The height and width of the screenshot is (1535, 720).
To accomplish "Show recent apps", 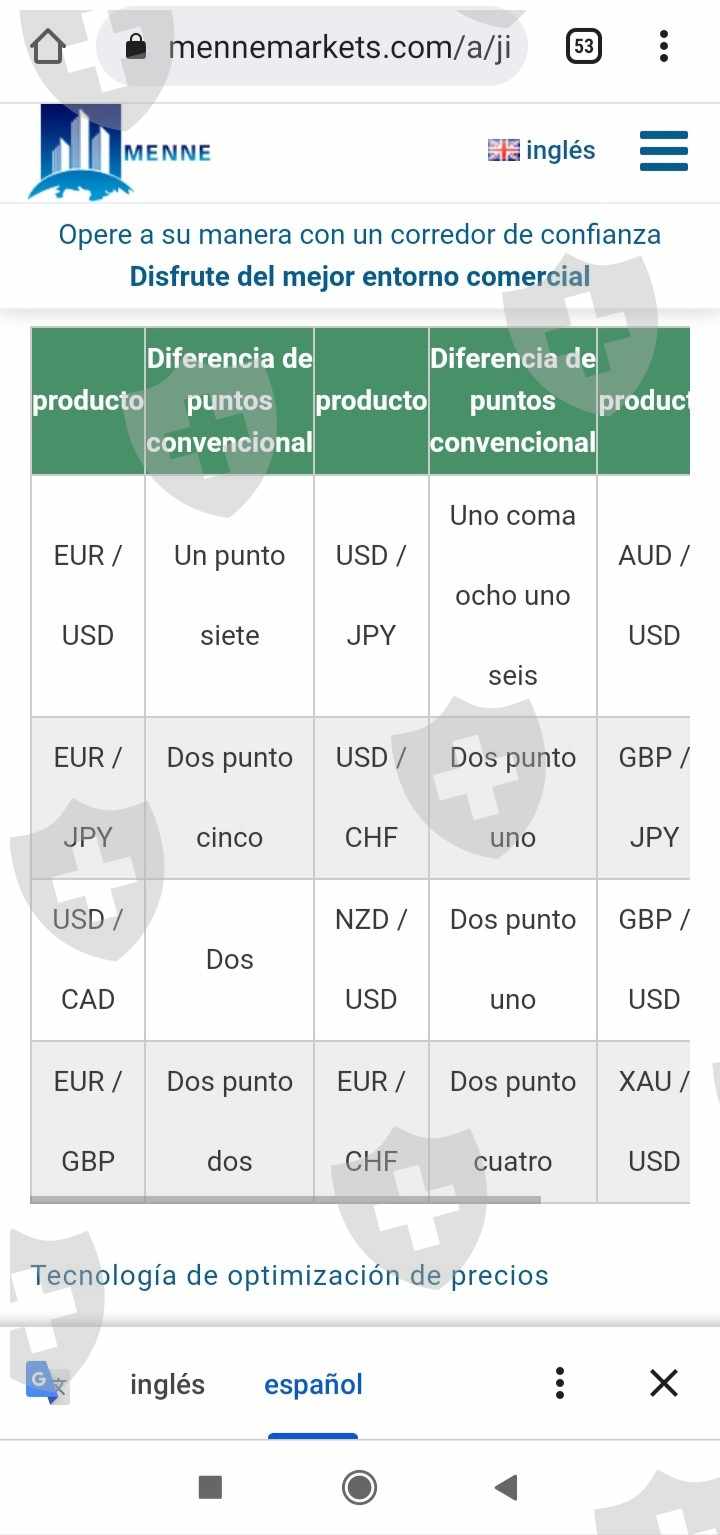I will click(210, 1488).
